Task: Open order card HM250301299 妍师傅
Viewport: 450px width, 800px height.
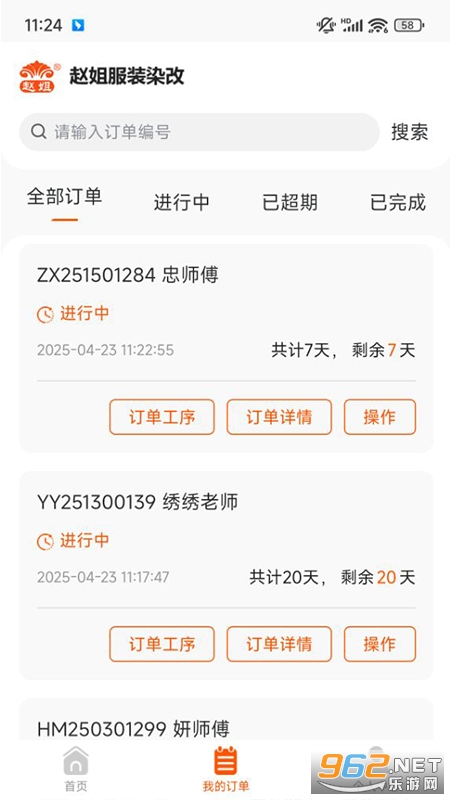Action: click(x=226, y=719)
